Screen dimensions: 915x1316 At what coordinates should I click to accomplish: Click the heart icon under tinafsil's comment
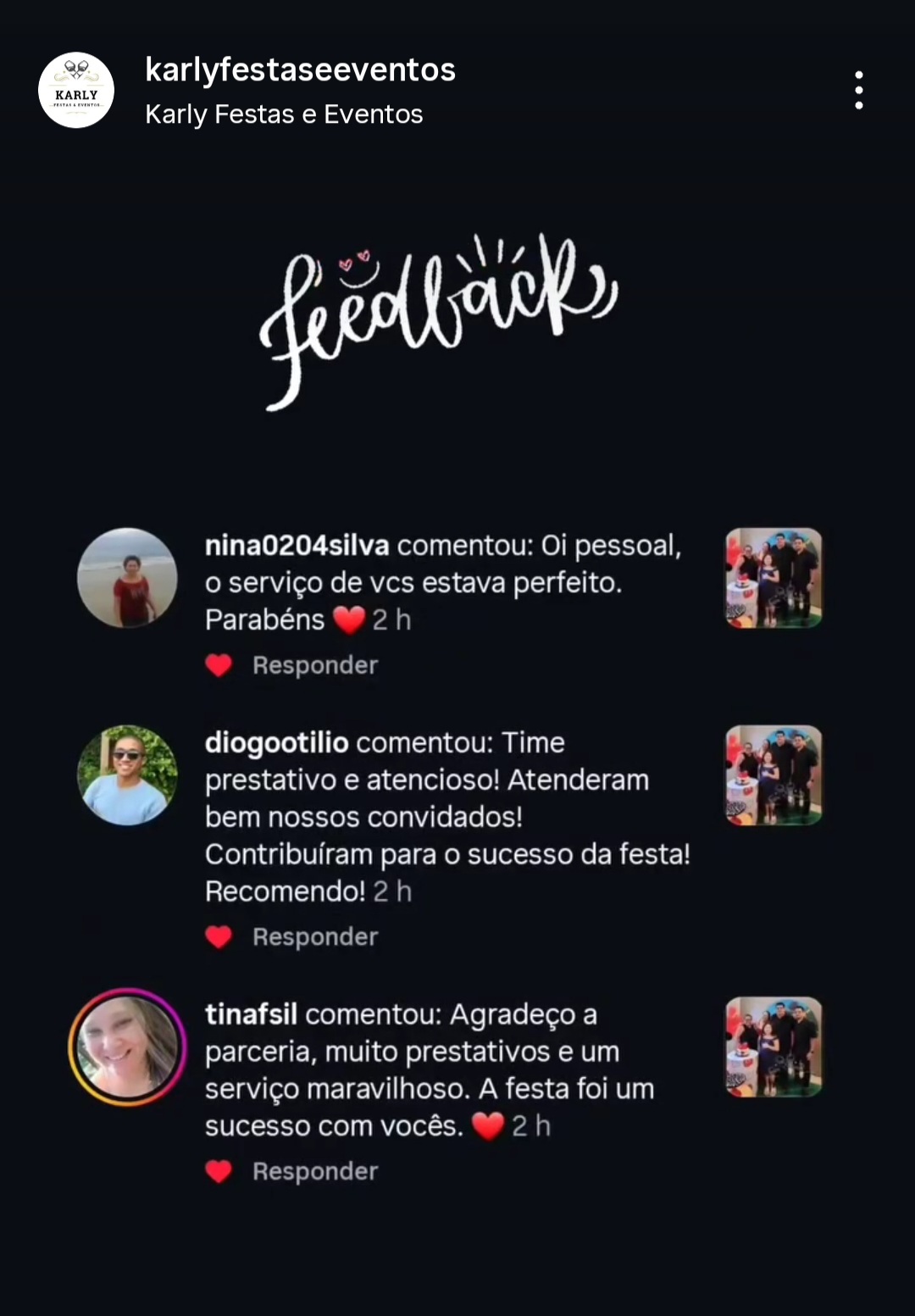tap(219, 1171)
